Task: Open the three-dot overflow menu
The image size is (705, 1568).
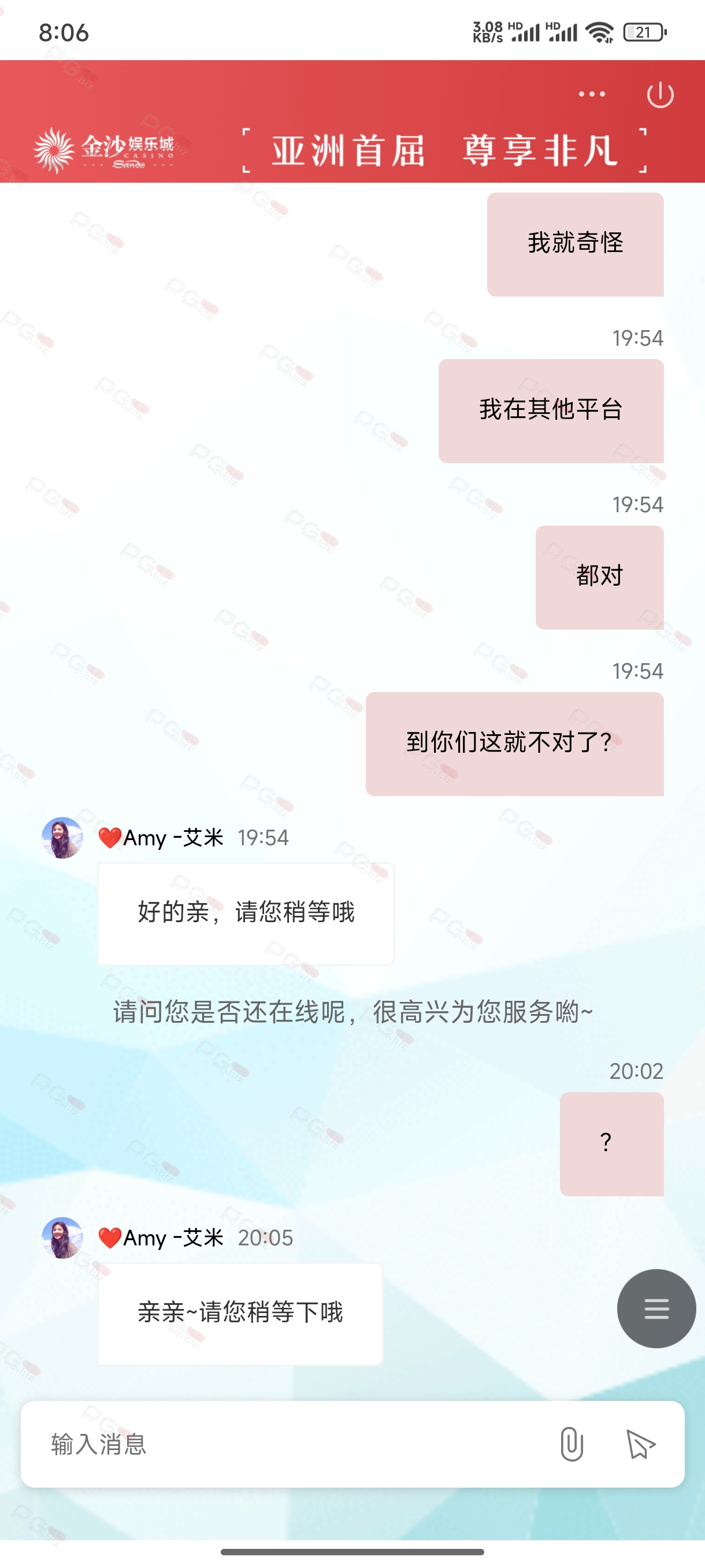Action: [x=591, y=94]
